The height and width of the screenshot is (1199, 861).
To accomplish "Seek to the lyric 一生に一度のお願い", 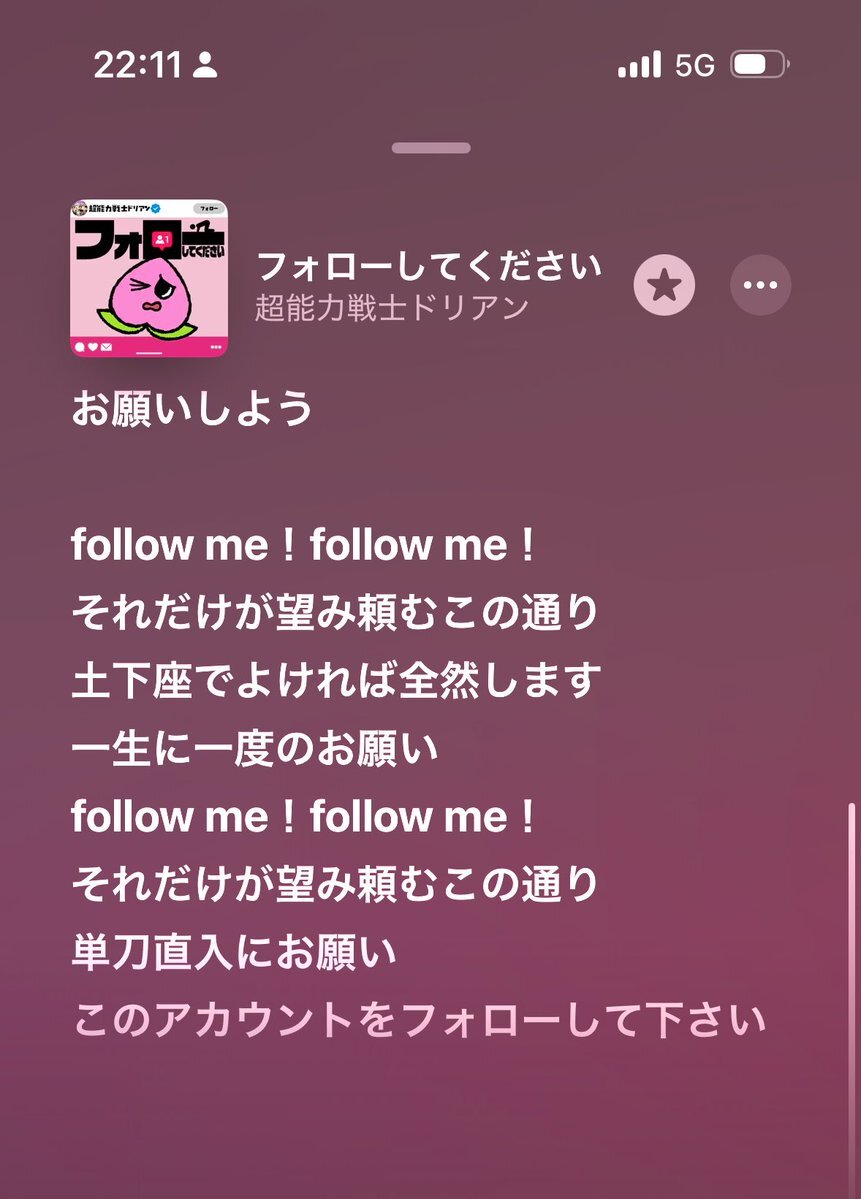I will [255, 749].
